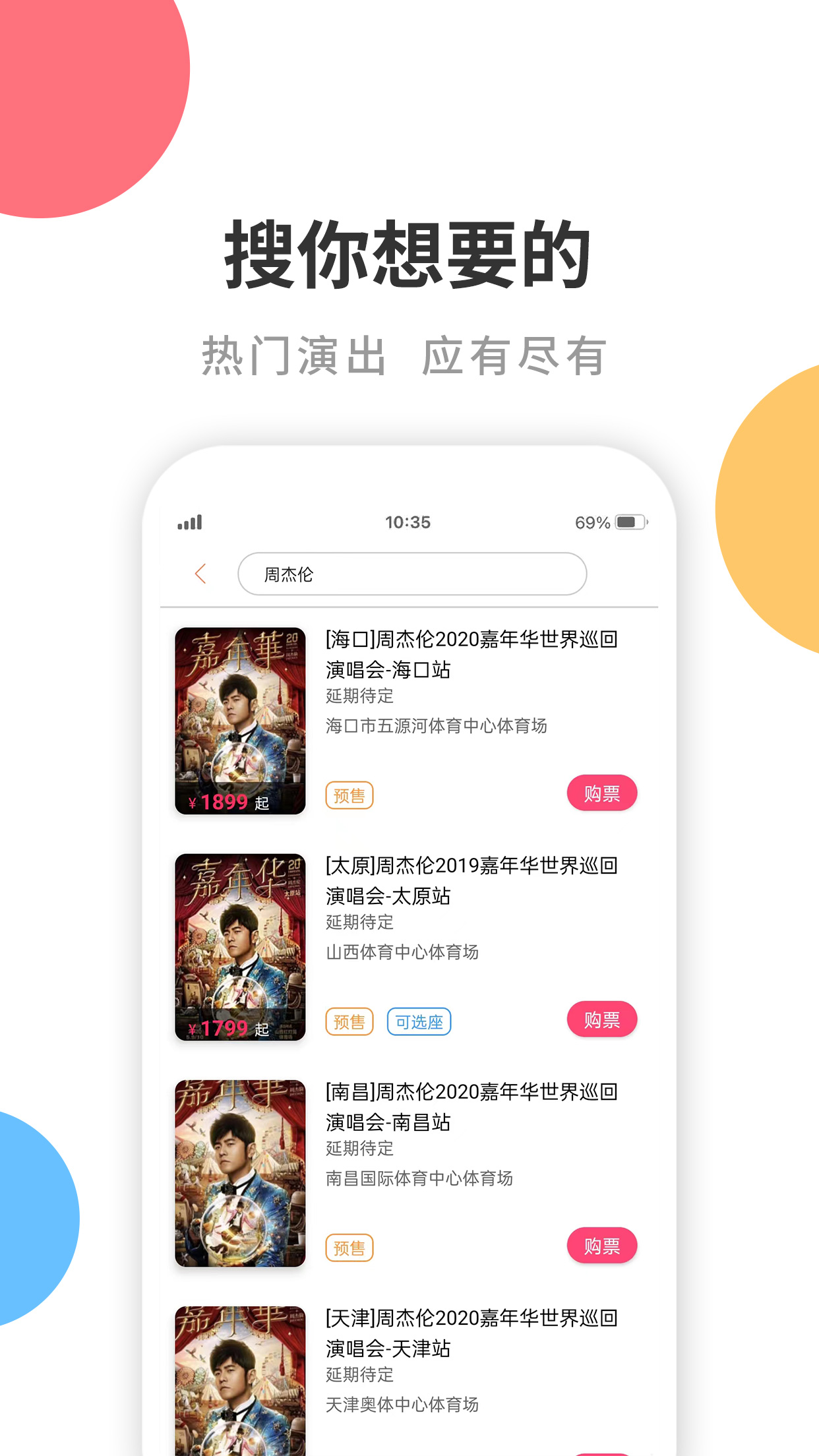Toggle the 预售 presale tag on 南昌站
Screen dimensions: 819x1456
click(x=349, y=1248)
